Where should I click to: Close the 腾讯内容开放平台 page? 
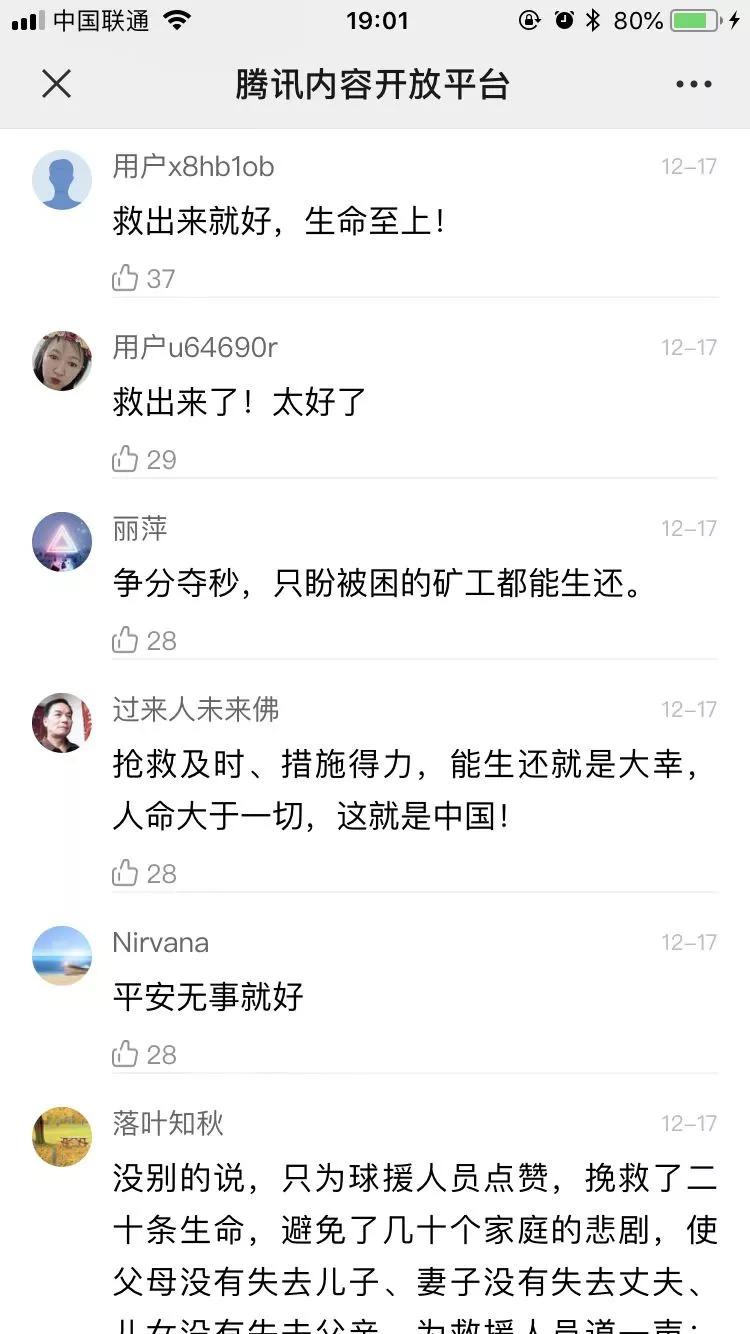(x=57, y=84)
